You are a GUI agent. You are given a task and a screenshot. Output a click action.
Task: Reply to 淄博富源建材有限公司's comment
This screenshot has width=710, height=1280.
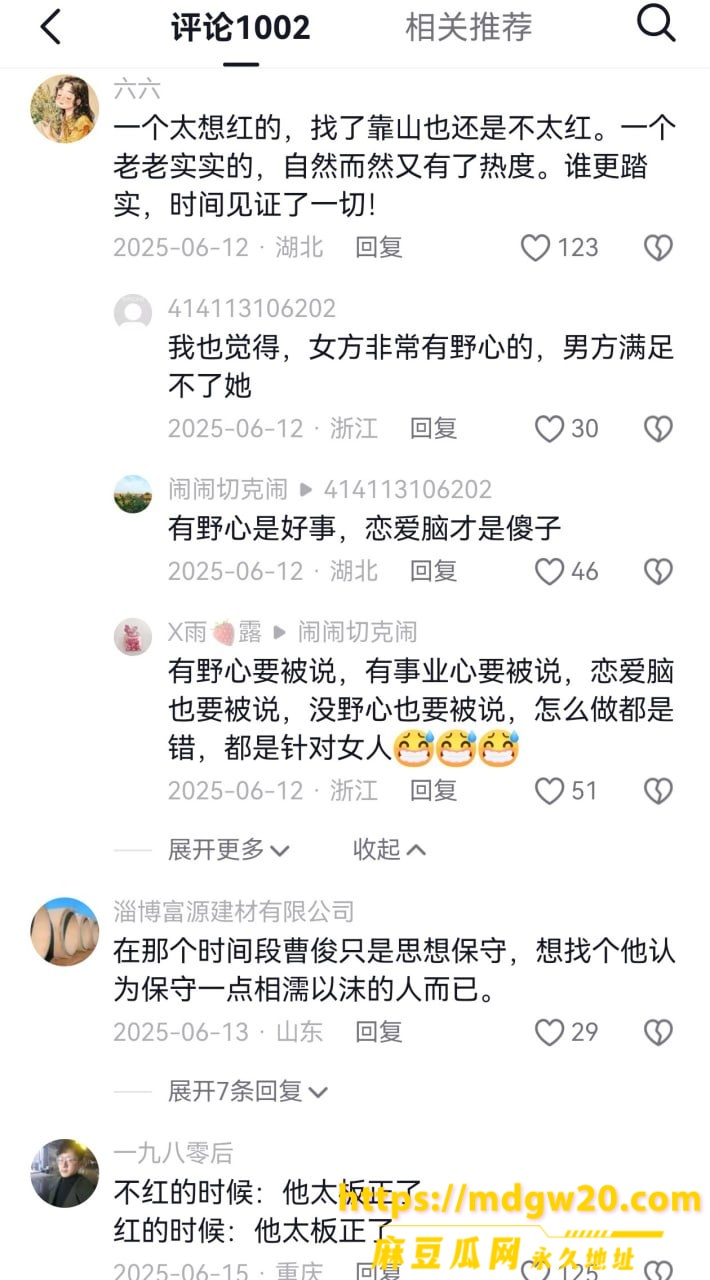(x=379, y=1032)
